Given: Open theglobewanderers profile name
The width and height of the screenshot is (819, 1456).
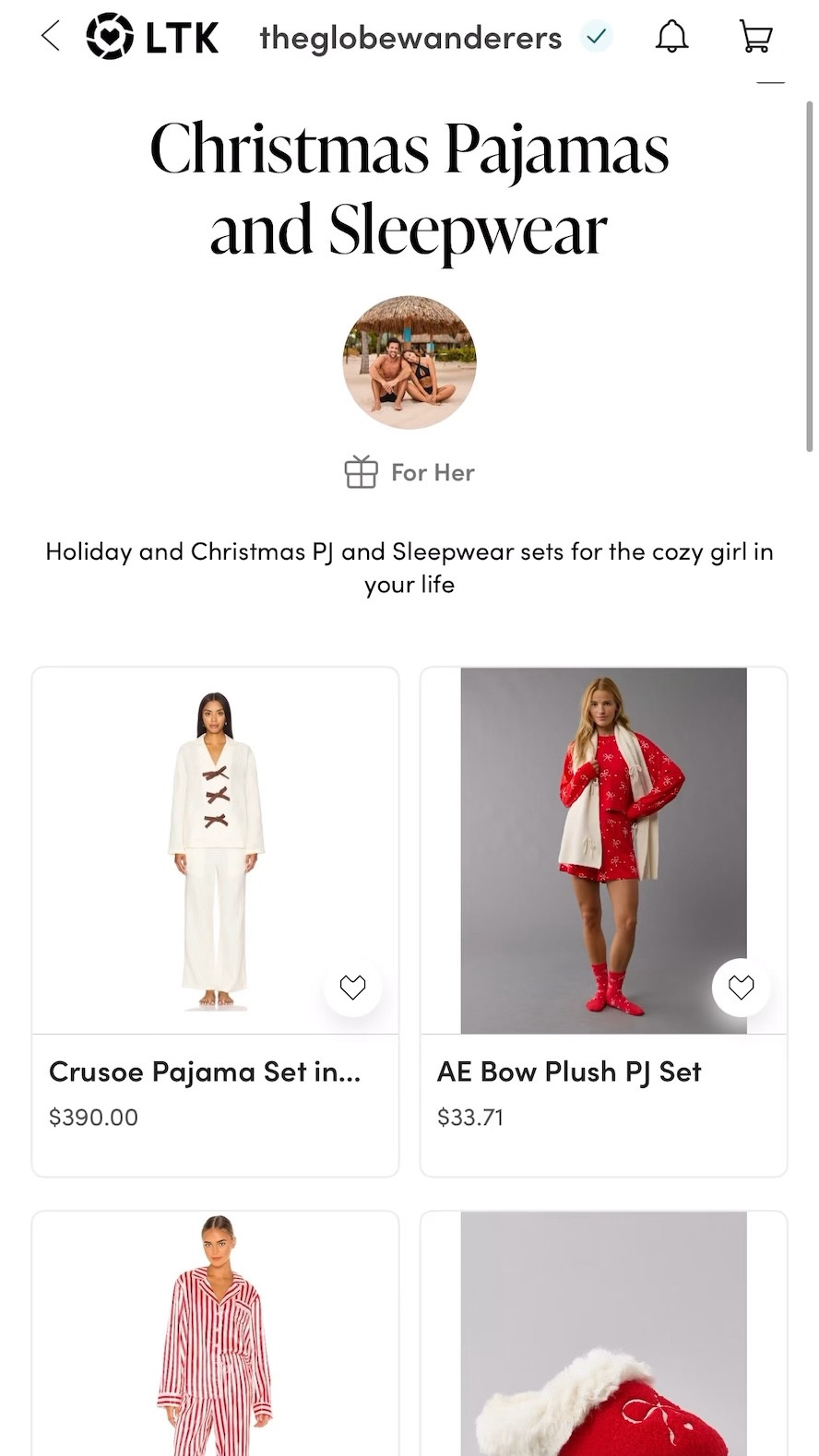Looking at the screenshot, I should pyautogui.click(x=409, y=37).
